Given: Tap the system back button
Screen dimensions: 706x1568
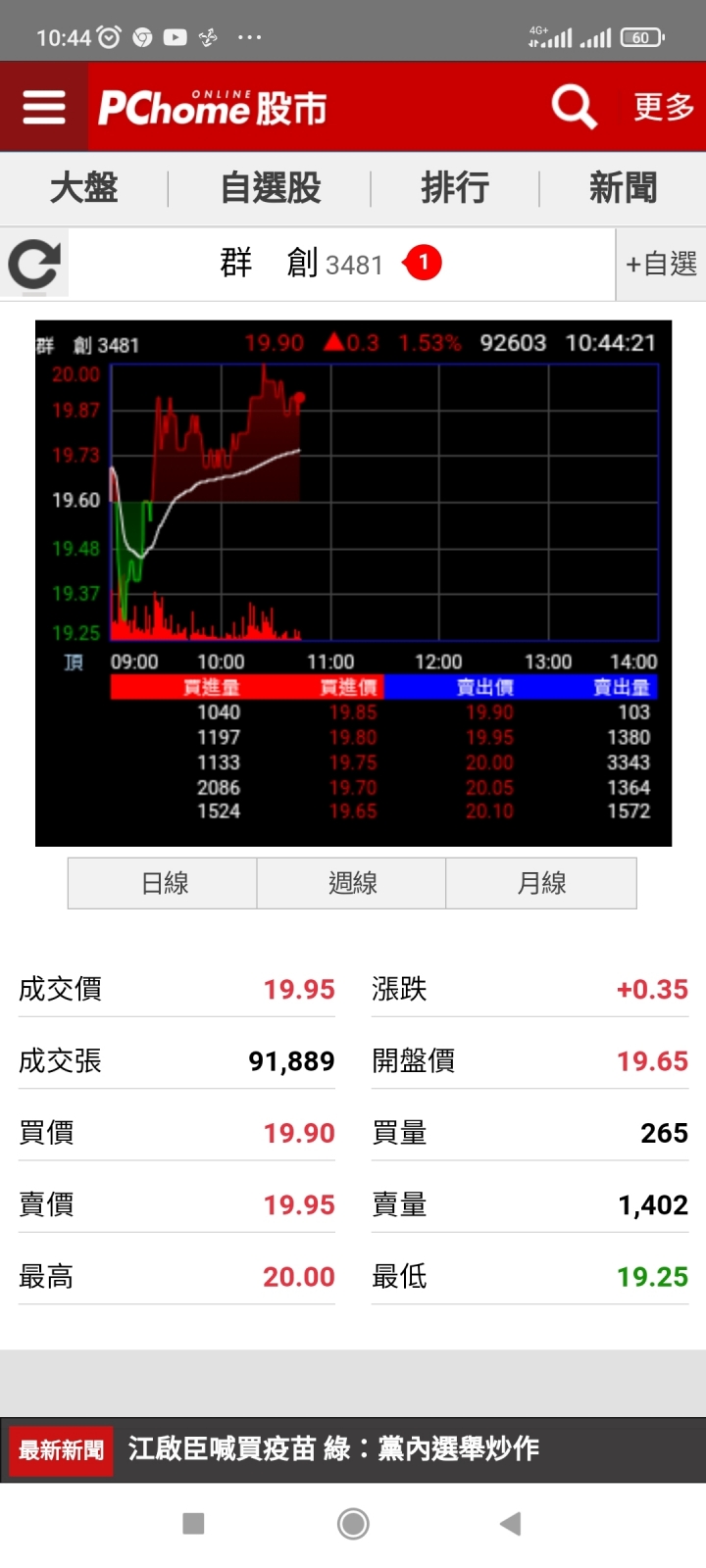Looking at the screenshot, I should point(510,1524).
